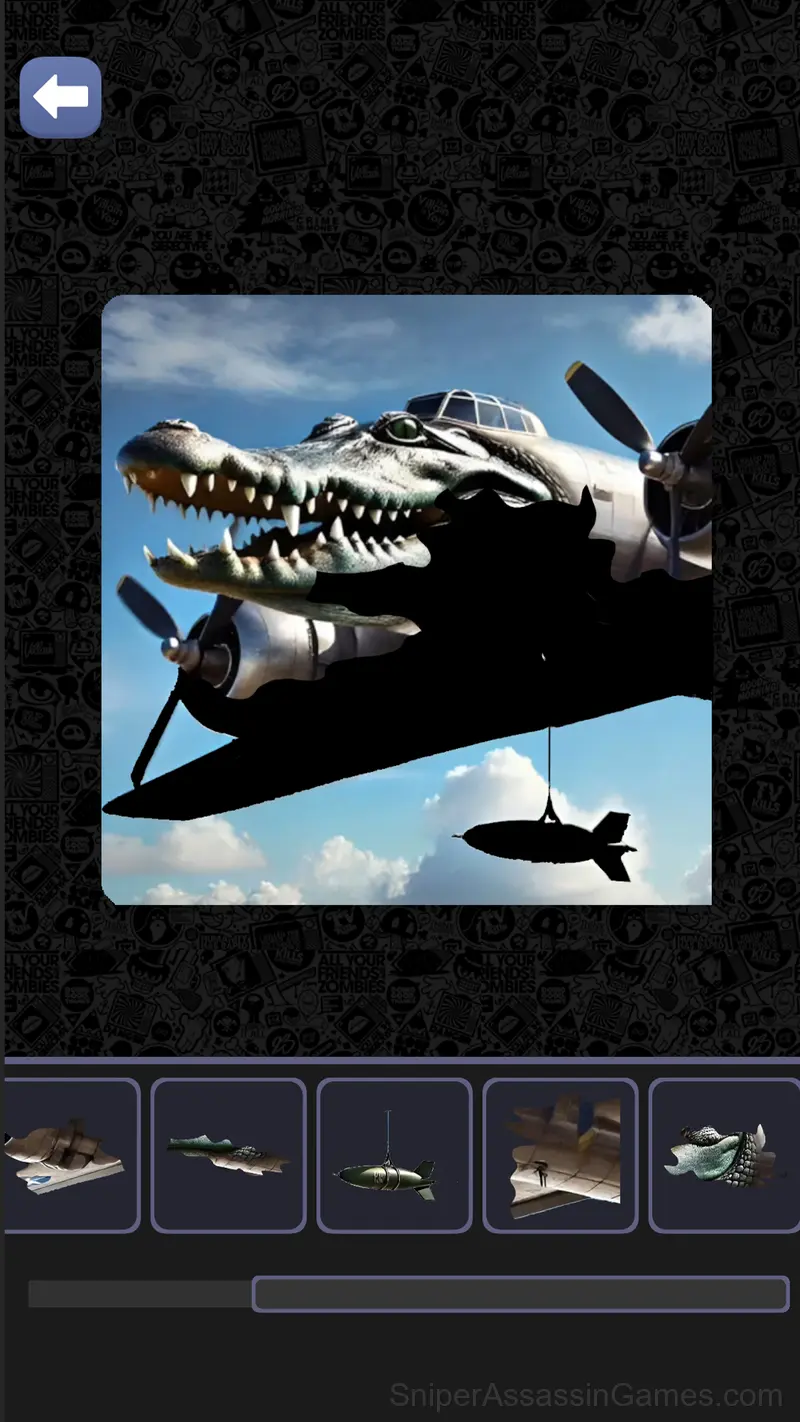Go back using the arrow button
Image resolution: width=800 pixels, height=1422 pixels.
(60, 97)
